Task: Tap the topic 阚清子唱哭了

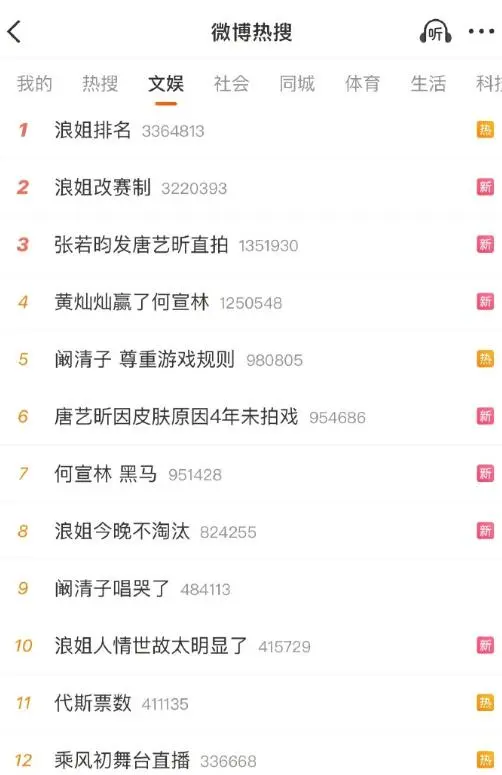Action: 251,589
